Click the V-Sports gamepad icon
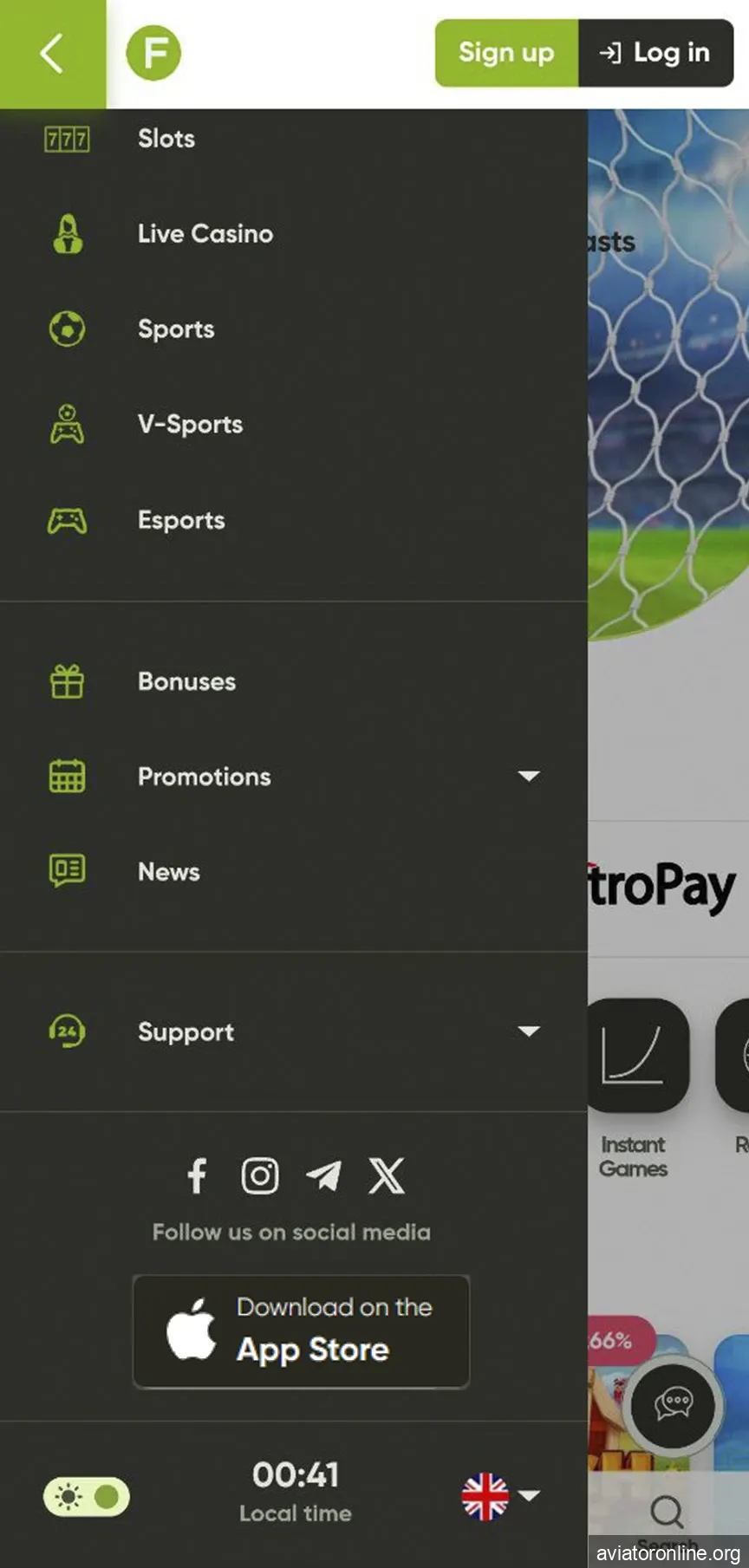Viewport: 749px width, 1568px height. click(68, 425)
